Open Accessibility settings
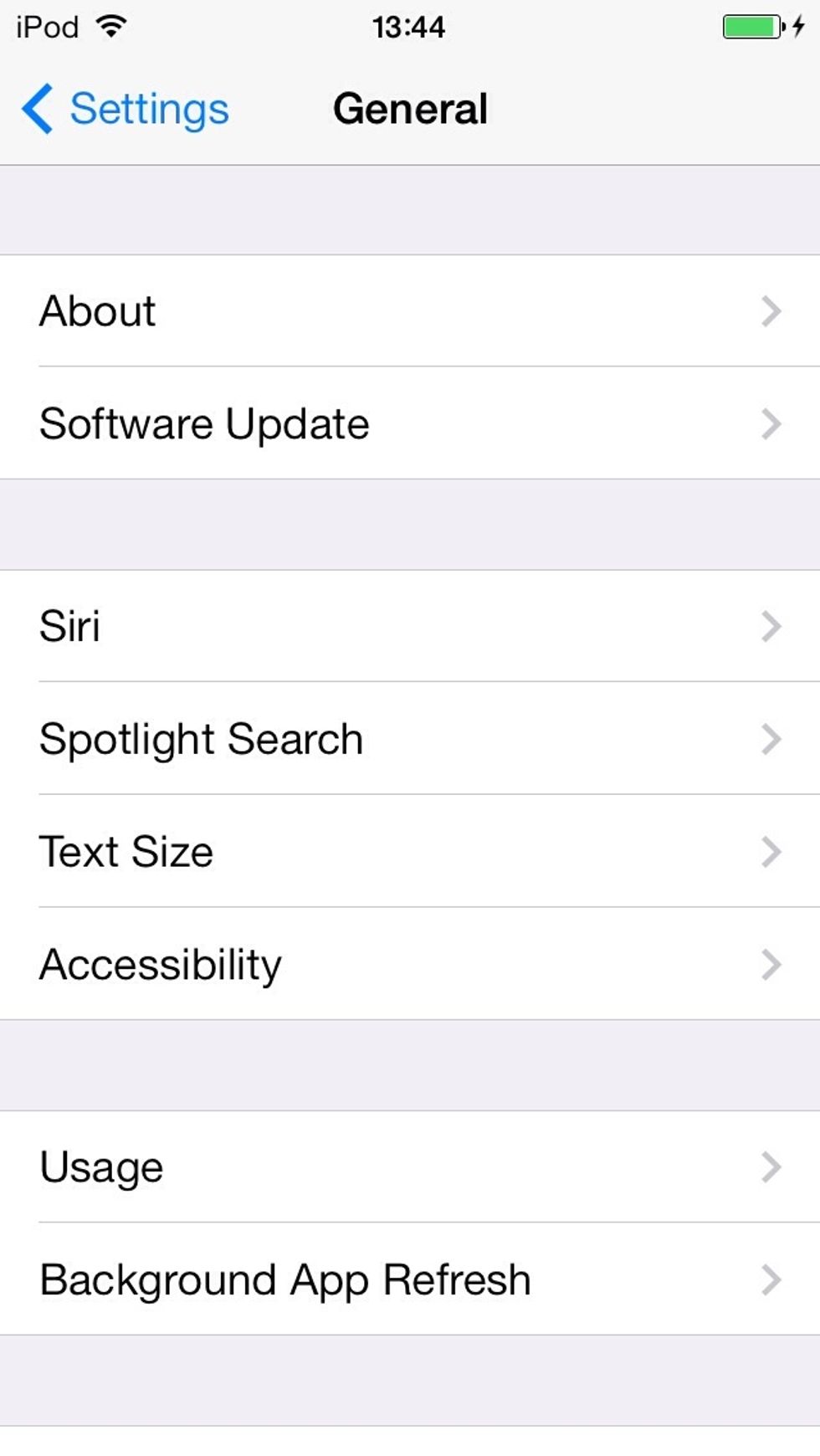This screenshot has height=1456, width=820. tap(410, 964)
